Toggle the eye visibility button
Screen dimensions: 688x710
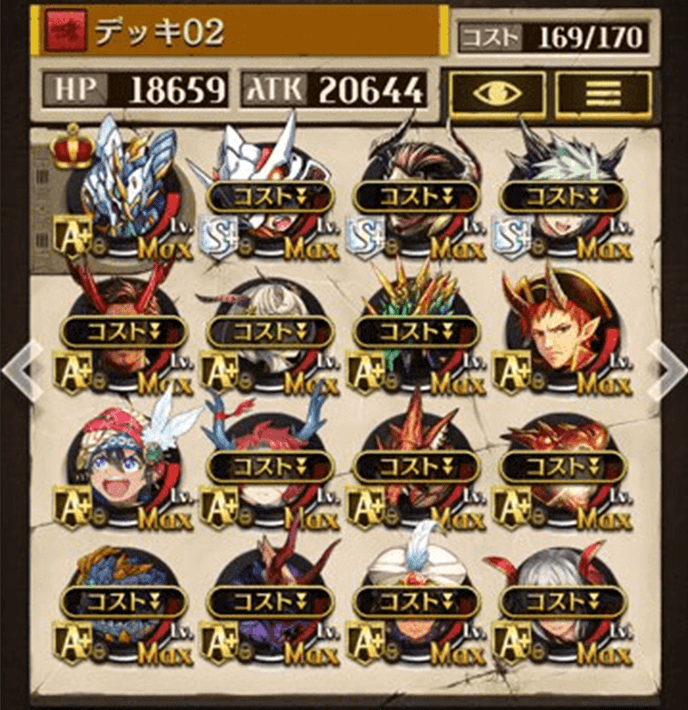496,93
